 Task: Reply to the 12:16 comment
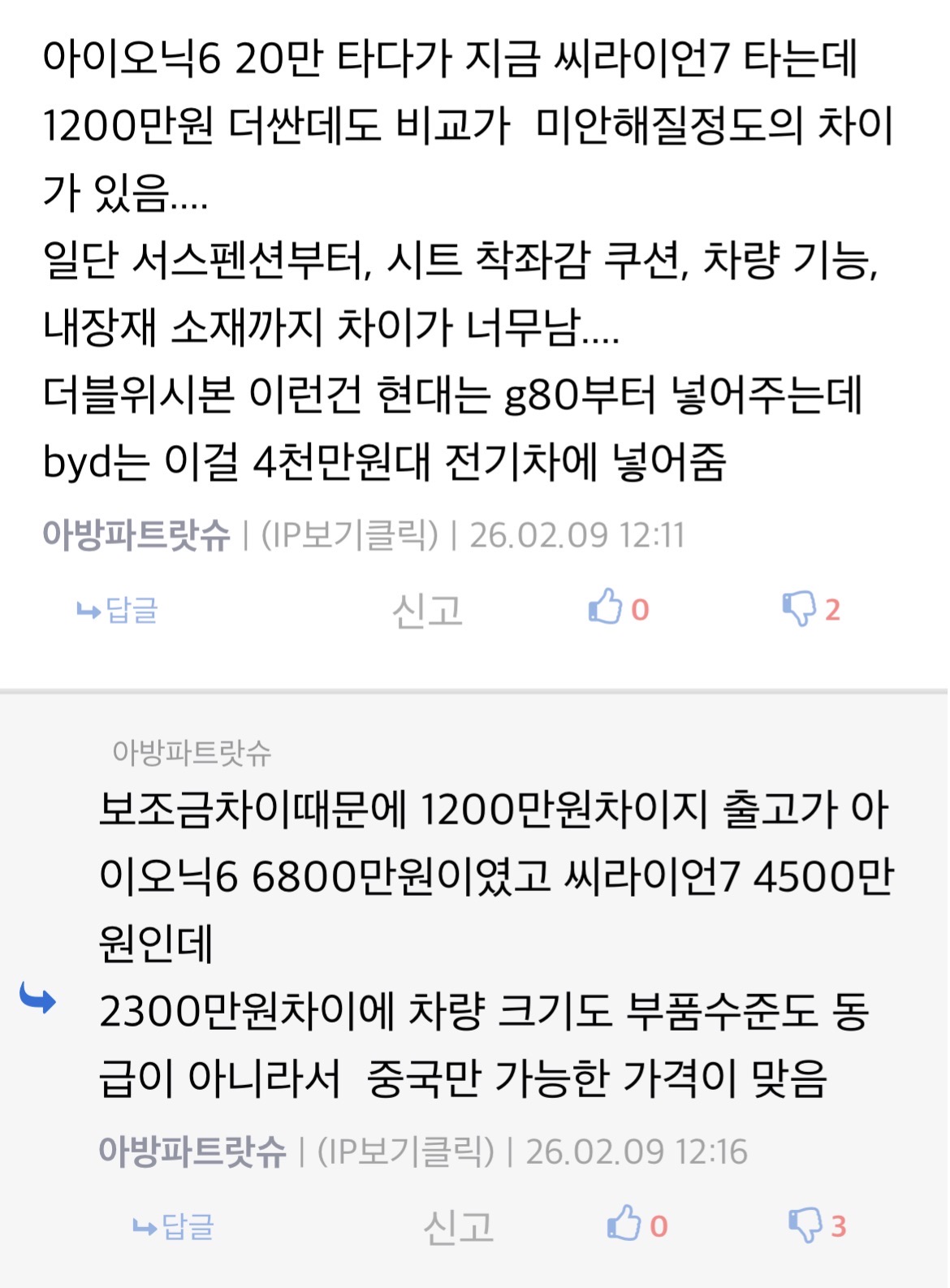click(x=174, y=1226)
